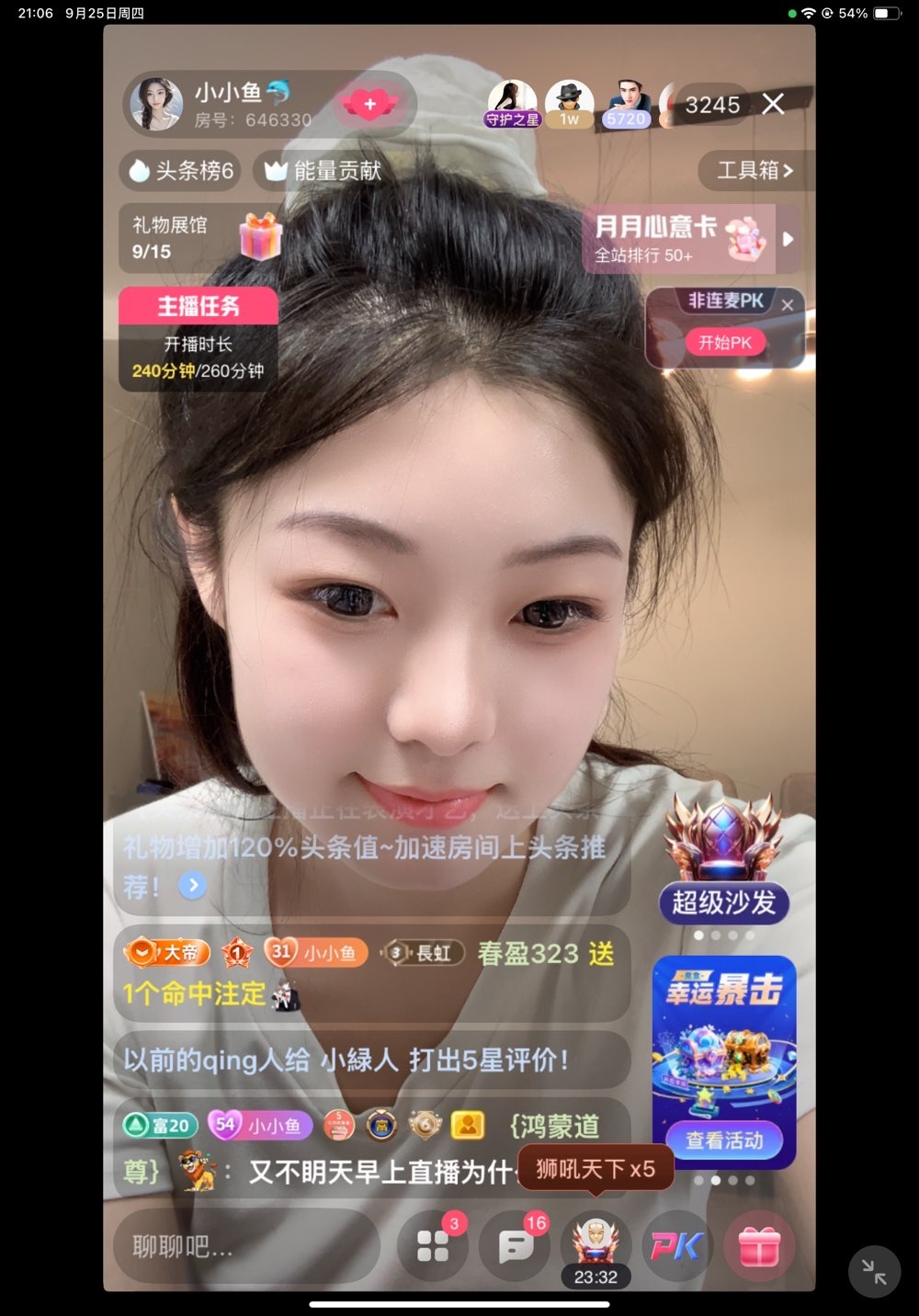Tap the 小小鱼 streamer profile avatar

click(155, 104)
